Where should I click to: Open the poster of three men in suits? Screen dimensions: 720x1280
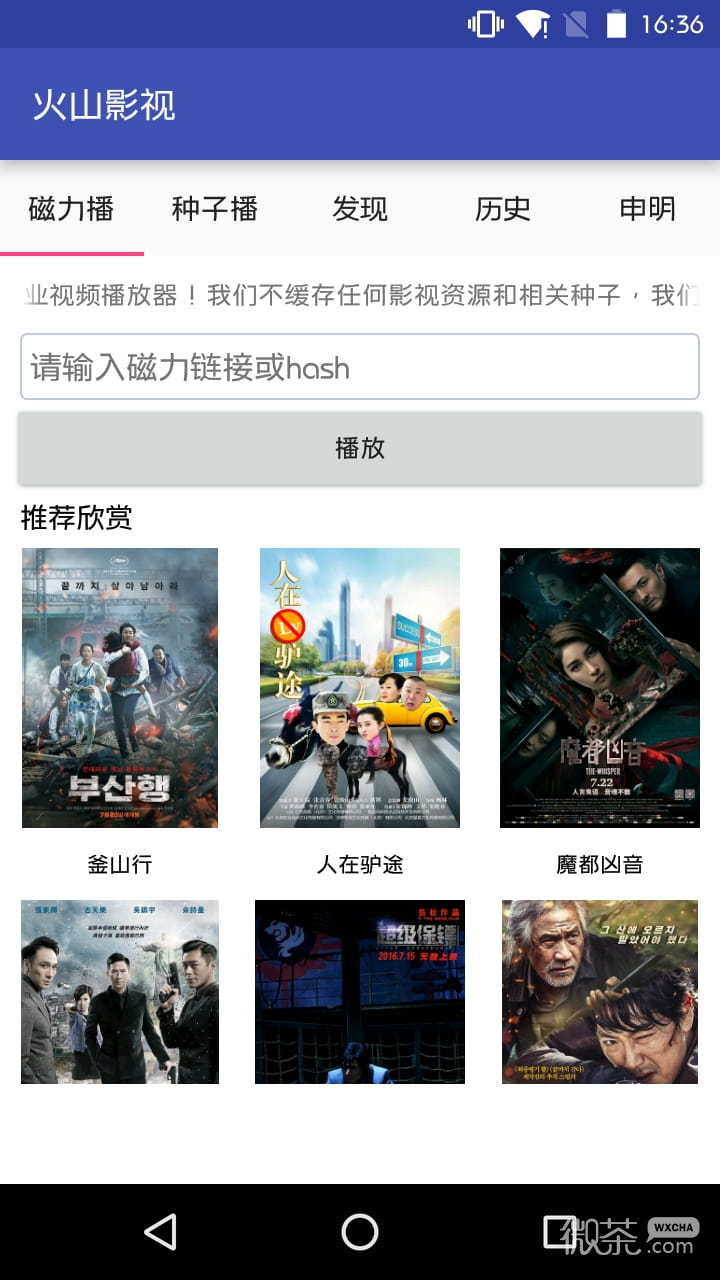(120, 992)
